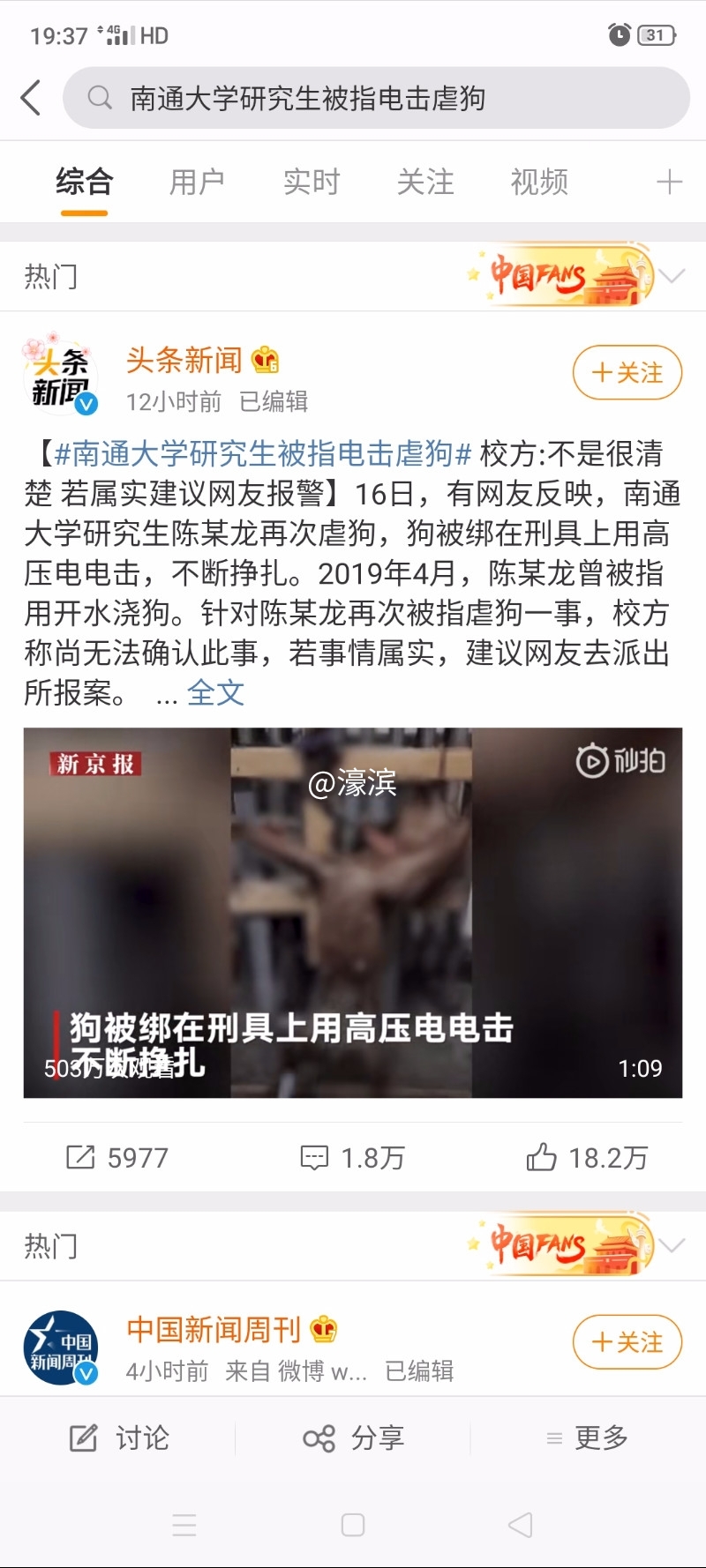Switch to the 用户 tab
Screen dimensions: 706x1568
(x=197, y=183)
